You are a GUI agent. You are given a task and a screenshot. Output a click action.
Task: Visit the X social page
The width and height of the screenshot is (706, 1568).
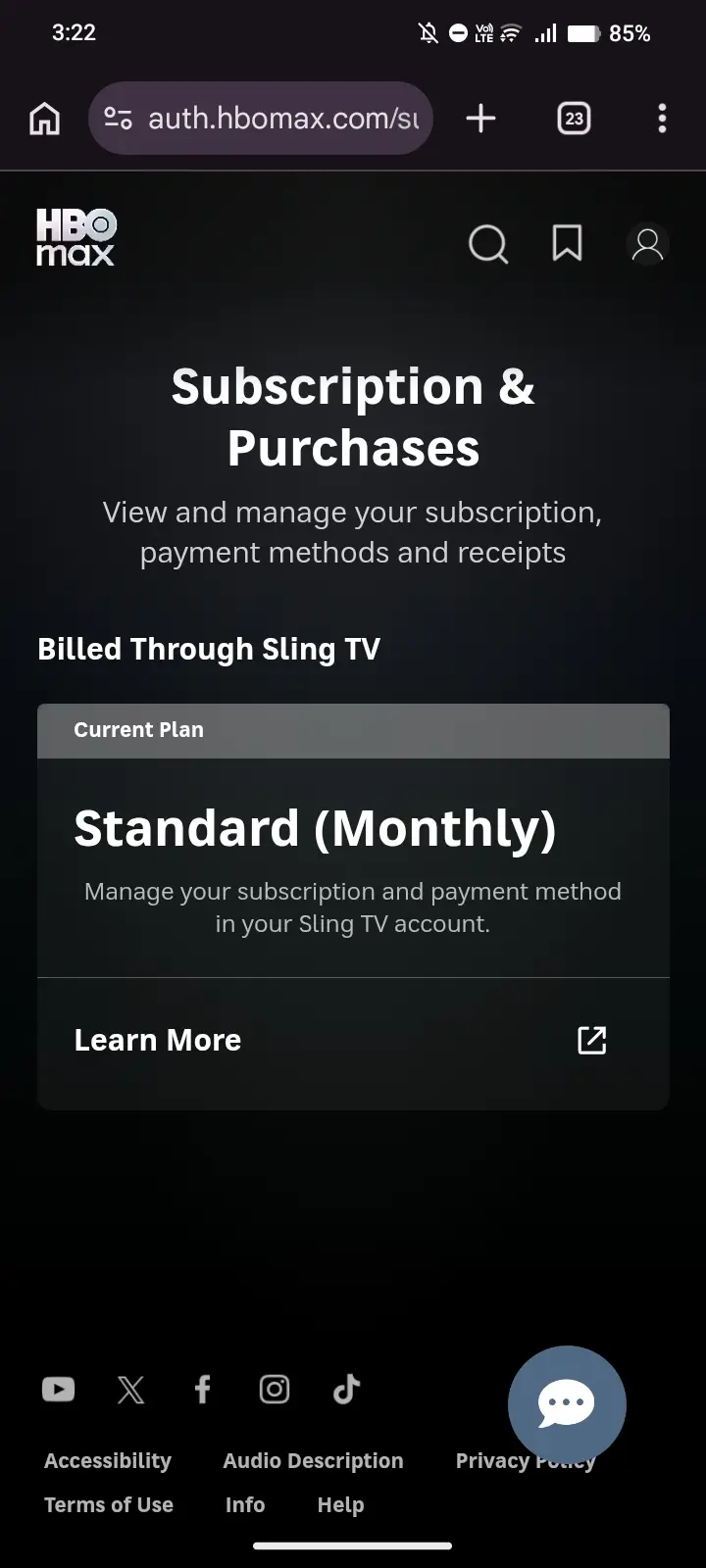[130, 1389]
